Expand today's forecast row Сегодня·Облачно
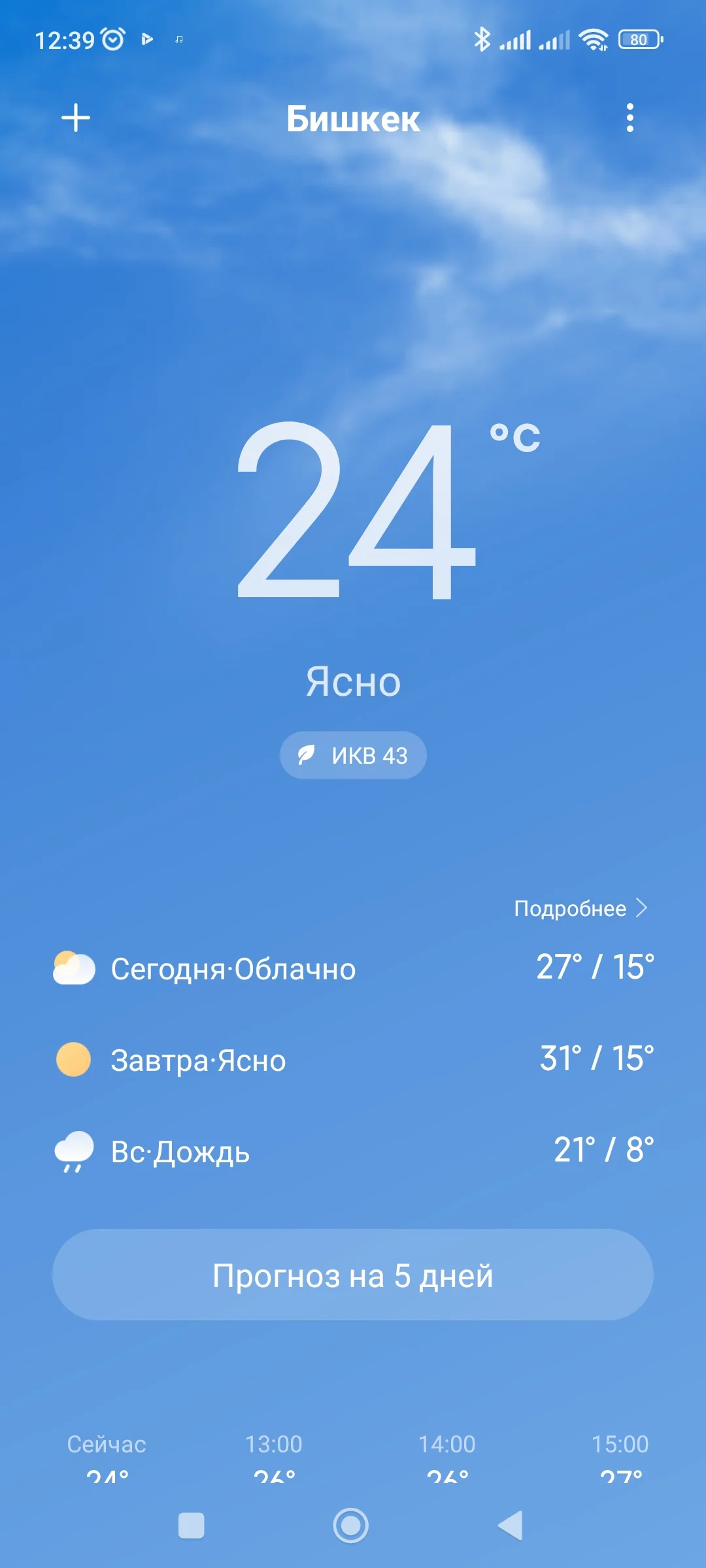This screenshot has height=1568, width=706. click(x=353, y=968)
